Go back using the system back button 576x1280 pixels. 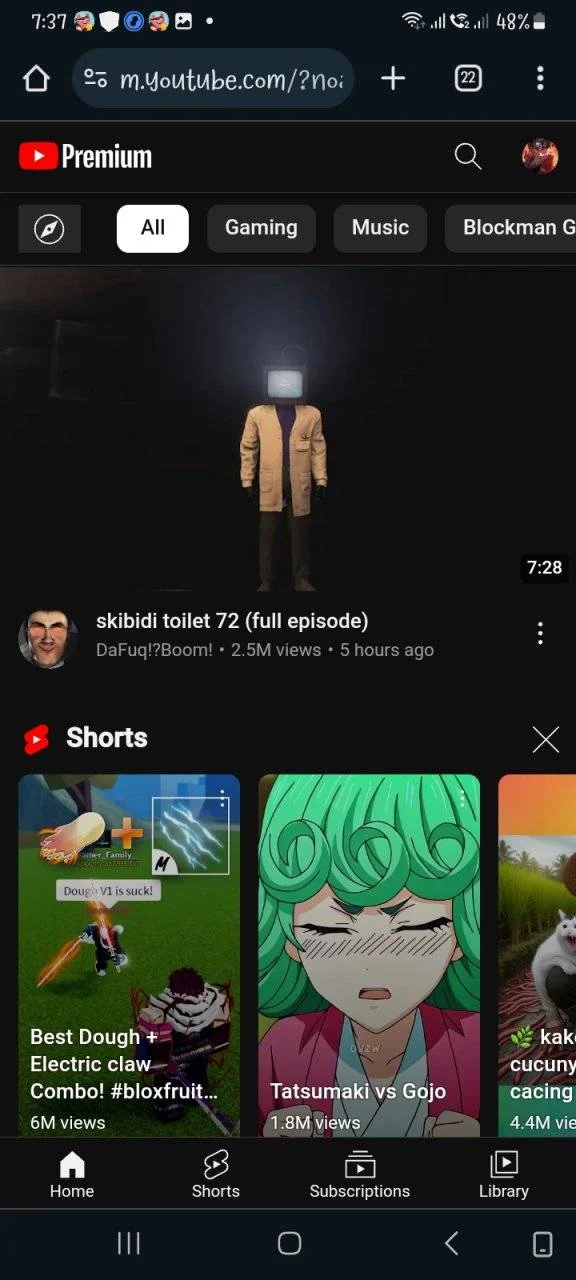point(451,1243)
